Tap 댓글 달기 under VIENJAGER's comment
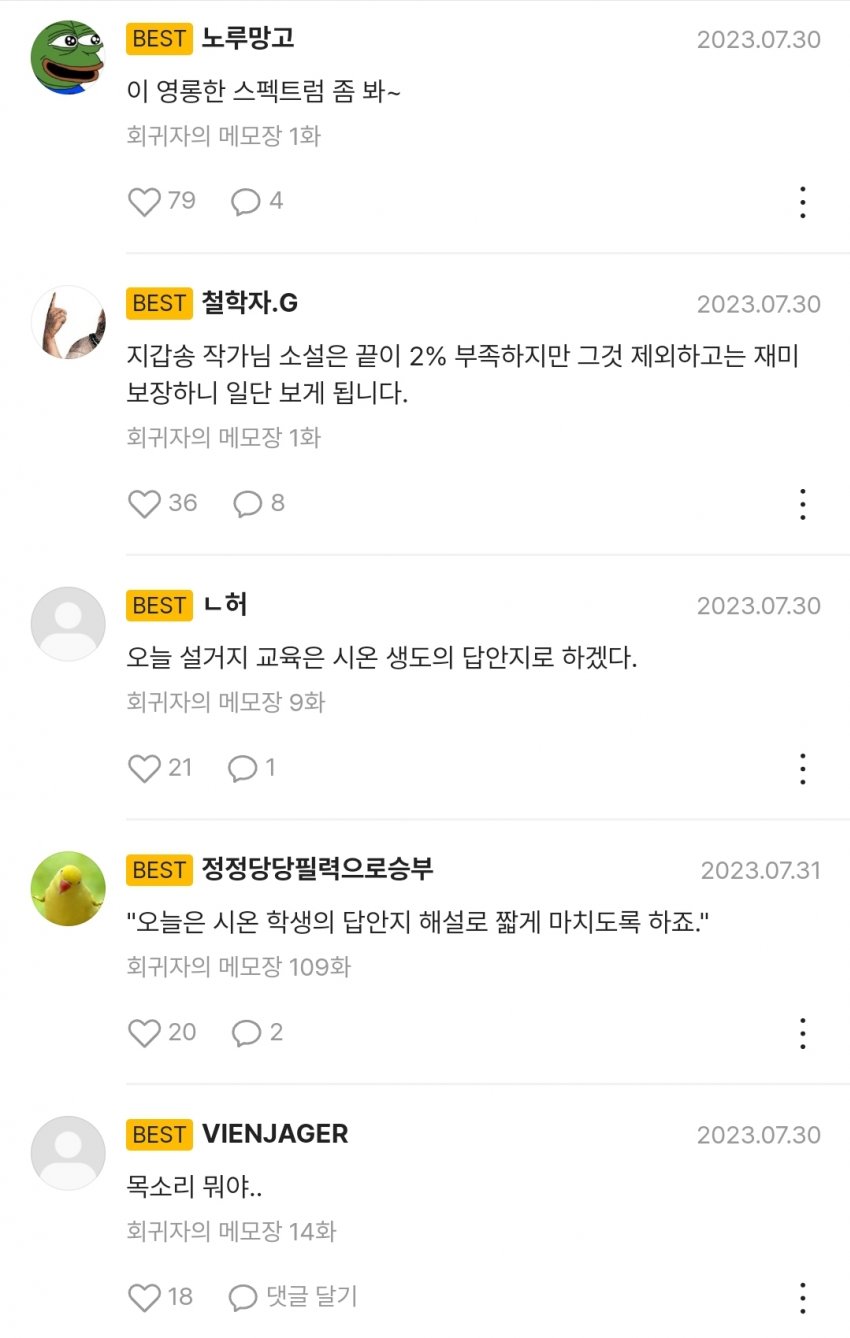 pos(294,1298)
